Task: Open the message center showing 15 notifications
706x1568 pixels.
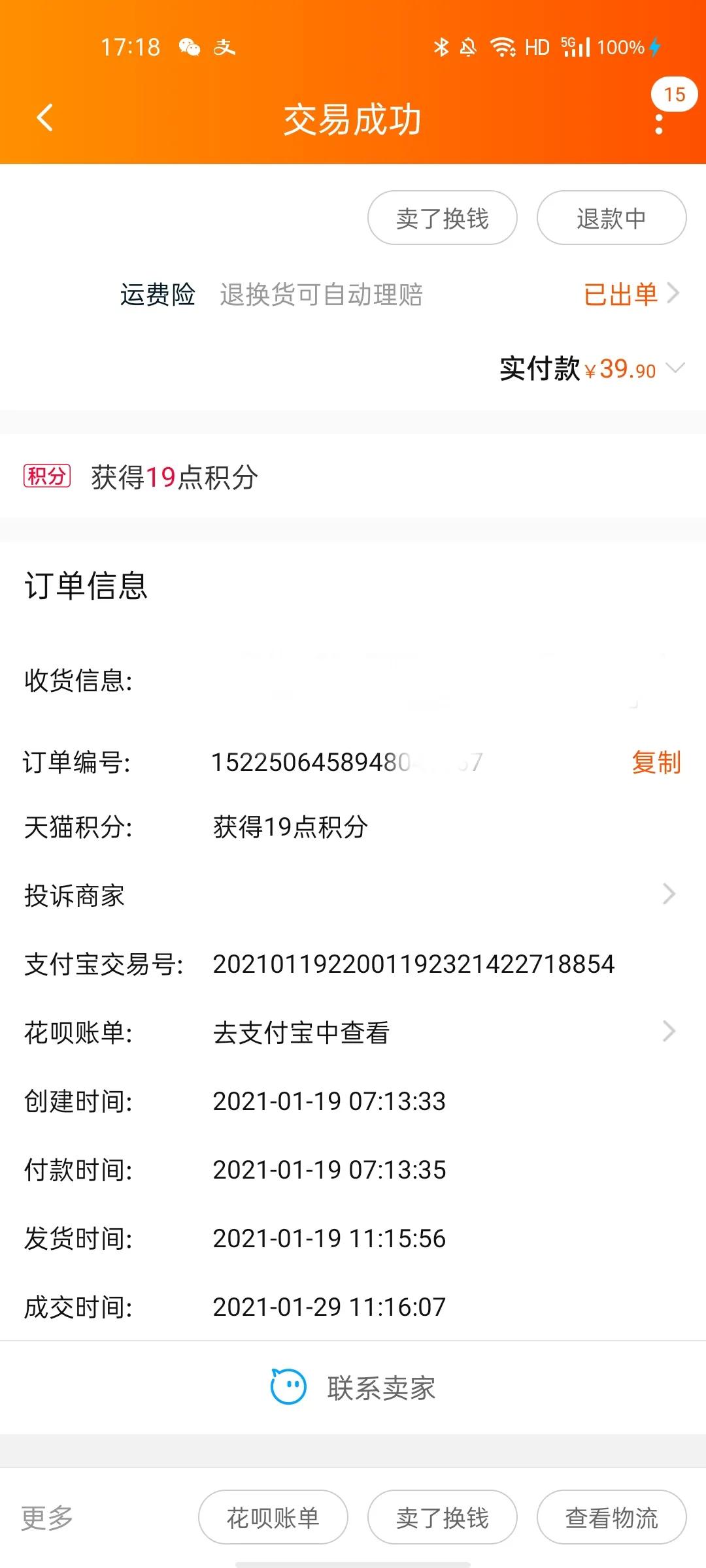Action: coord(673,95)
